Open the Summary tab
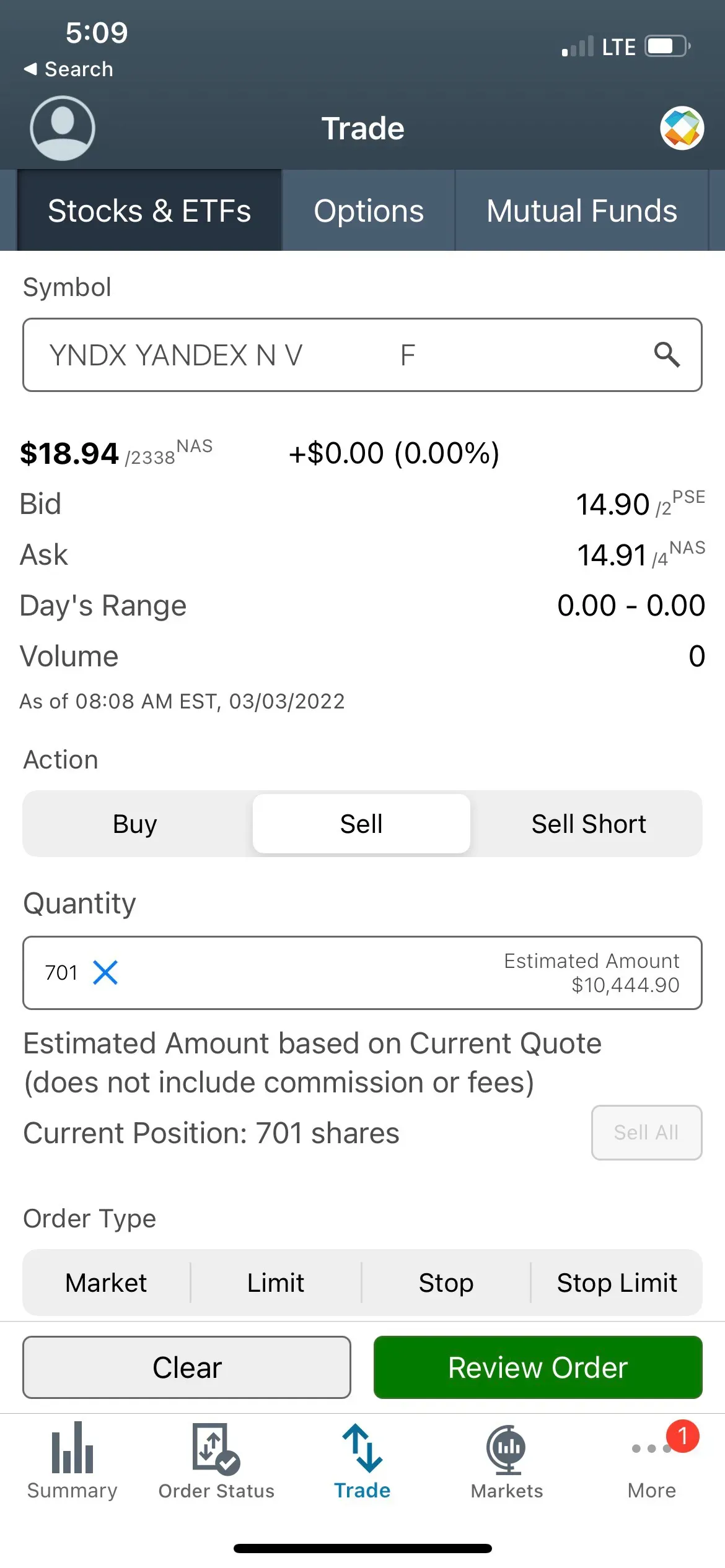 click(x=72, y=1461)
